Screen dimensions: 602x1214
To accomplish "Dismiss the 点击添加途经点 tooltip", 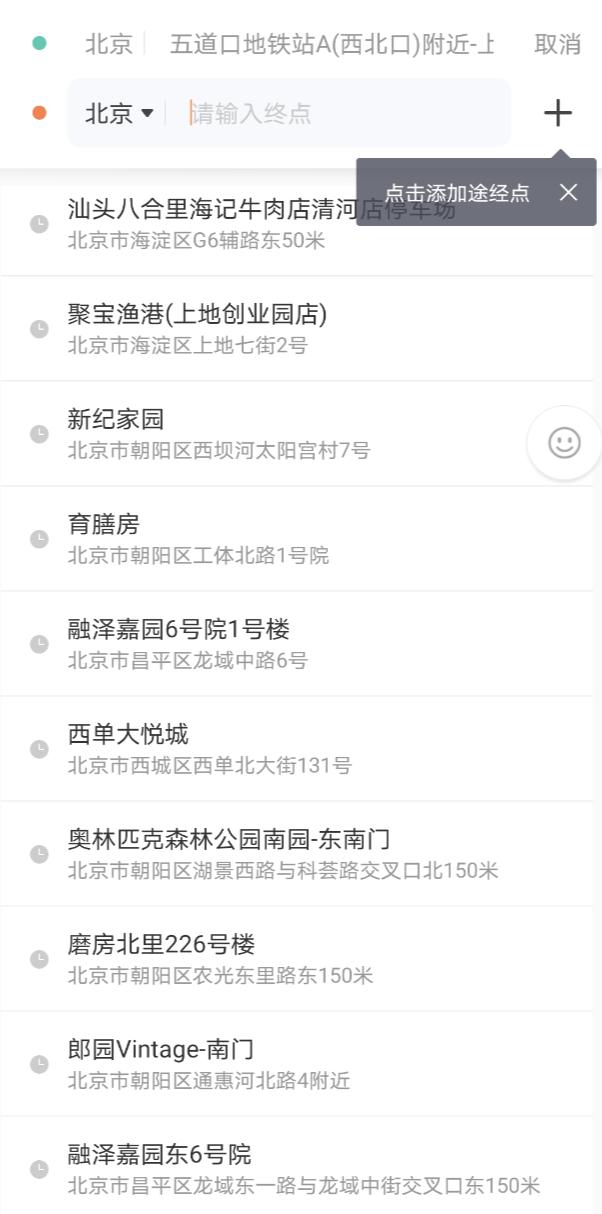I will click(x=569, y=192).
